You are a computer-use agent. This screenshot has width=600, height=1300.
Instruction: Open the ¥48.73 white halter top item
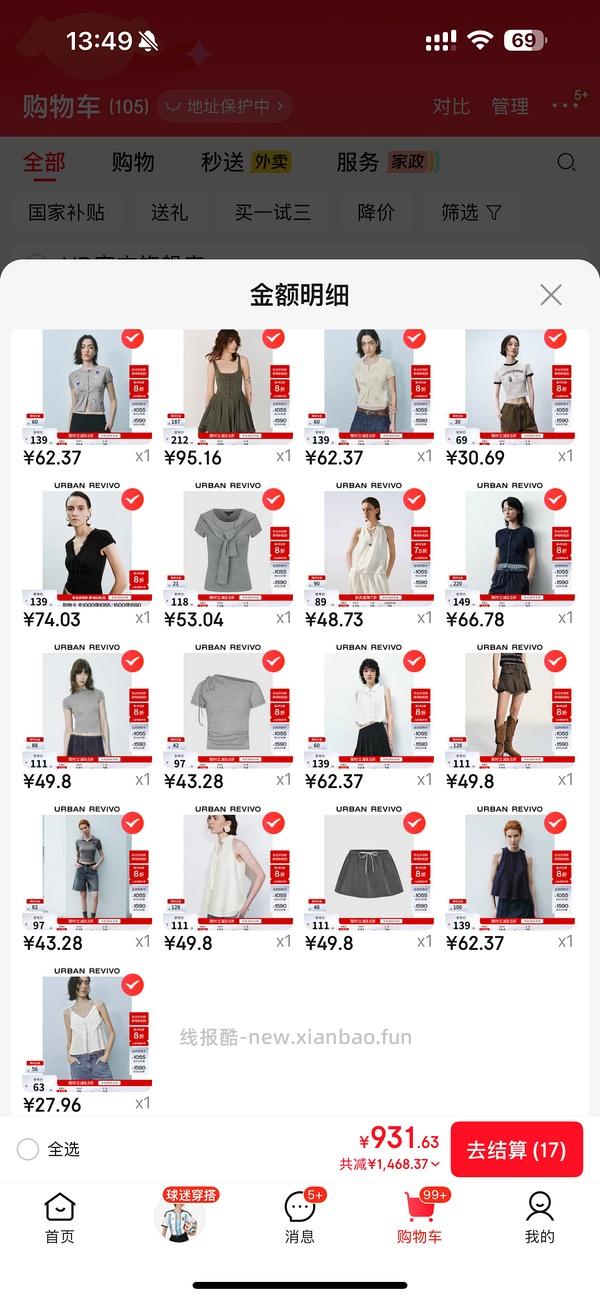[369, 544]
